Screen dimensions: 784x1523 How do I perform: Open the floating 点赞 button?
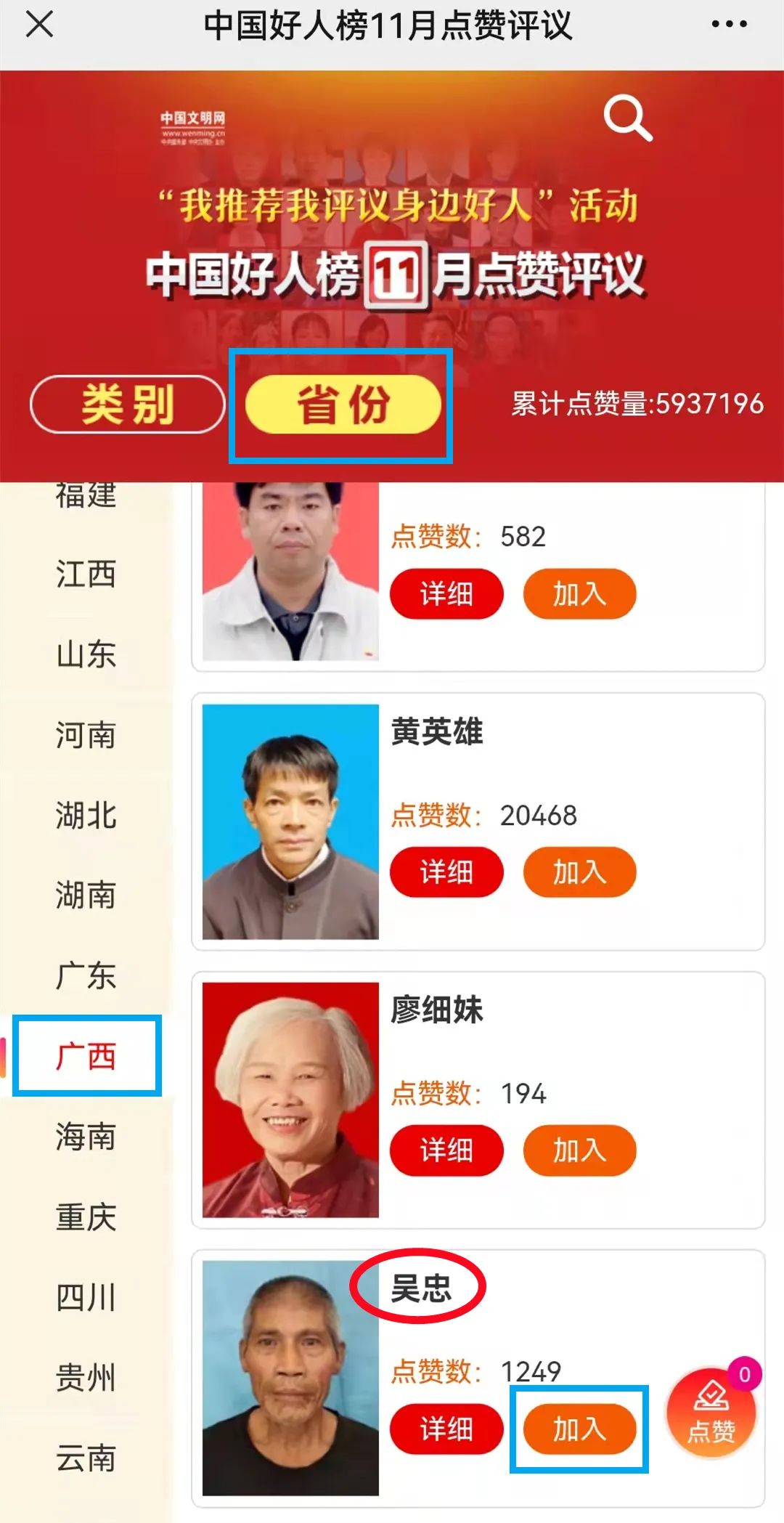tap(711, 1413)
